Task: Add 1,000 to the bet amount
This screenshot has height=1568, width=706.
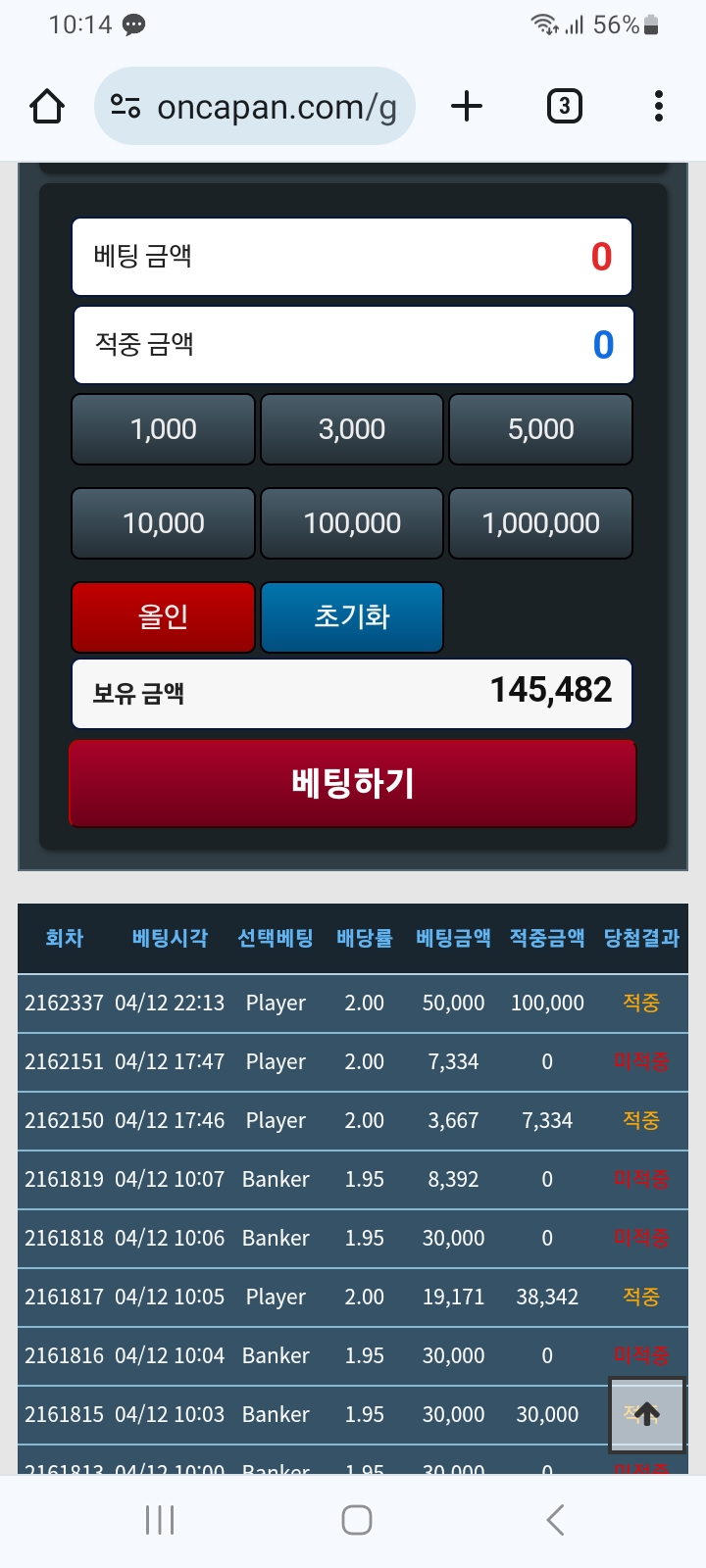Action: click(x=164, y=429)
